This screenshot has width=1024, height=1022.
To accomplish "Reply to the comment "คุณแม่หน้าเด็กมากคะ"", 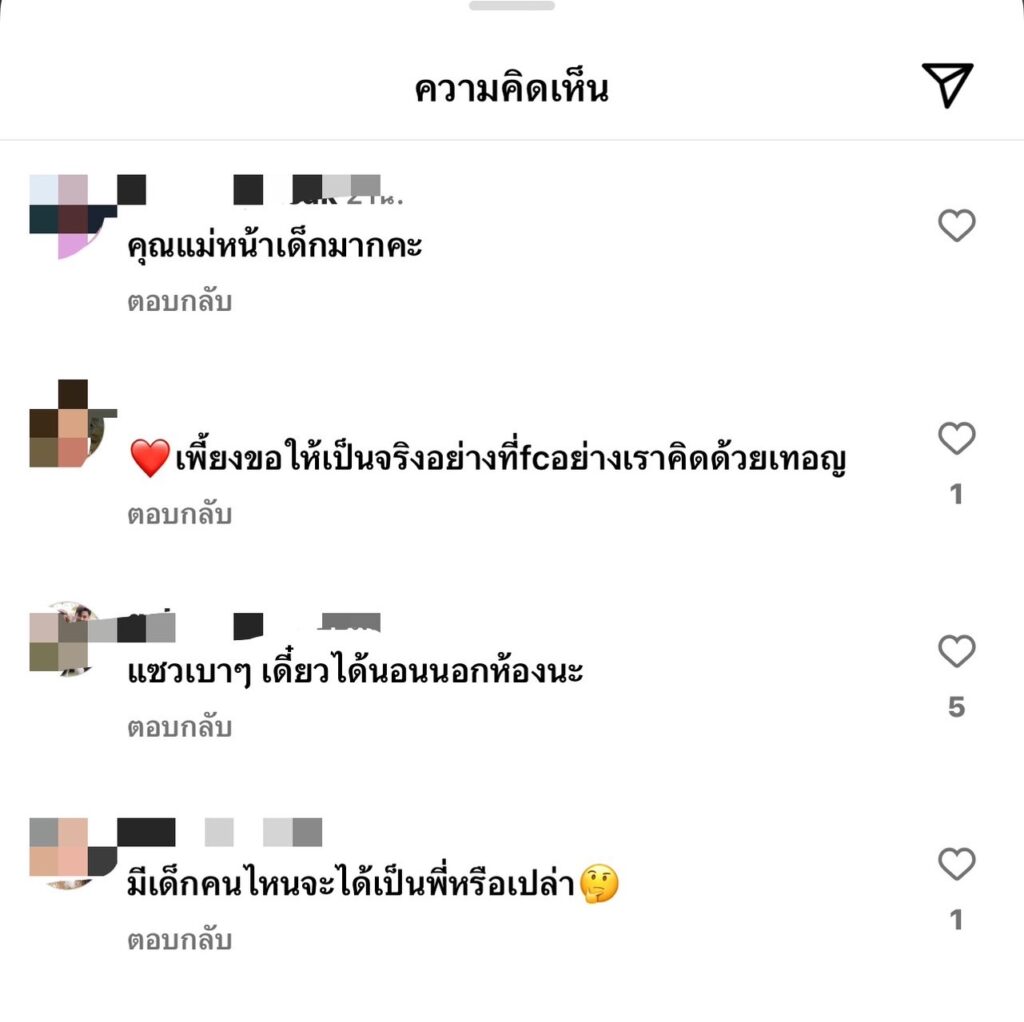I will point(179,301).
